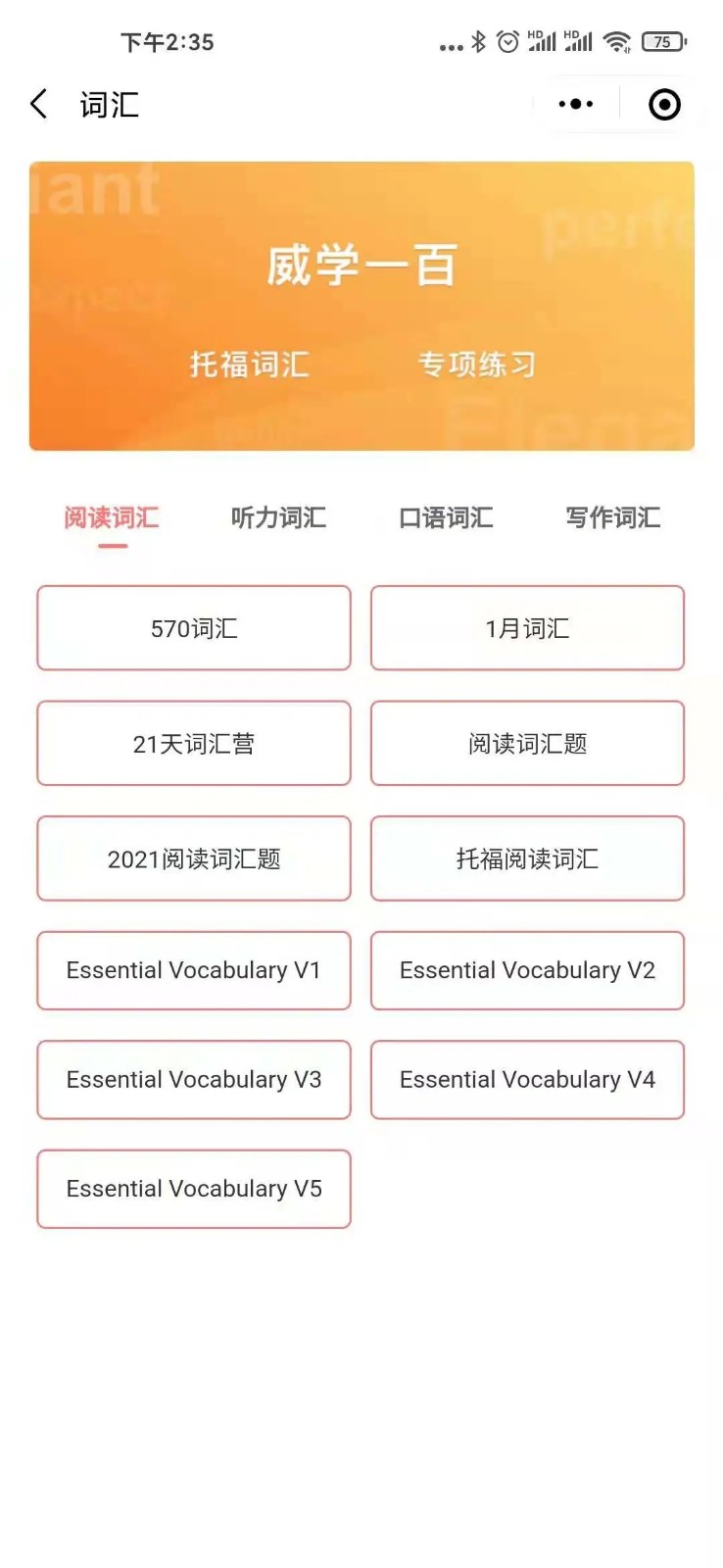Screen dimensions: 723x1568
Task: Tap Essential Vocabulary V3
Action: tap(194, 1080)
